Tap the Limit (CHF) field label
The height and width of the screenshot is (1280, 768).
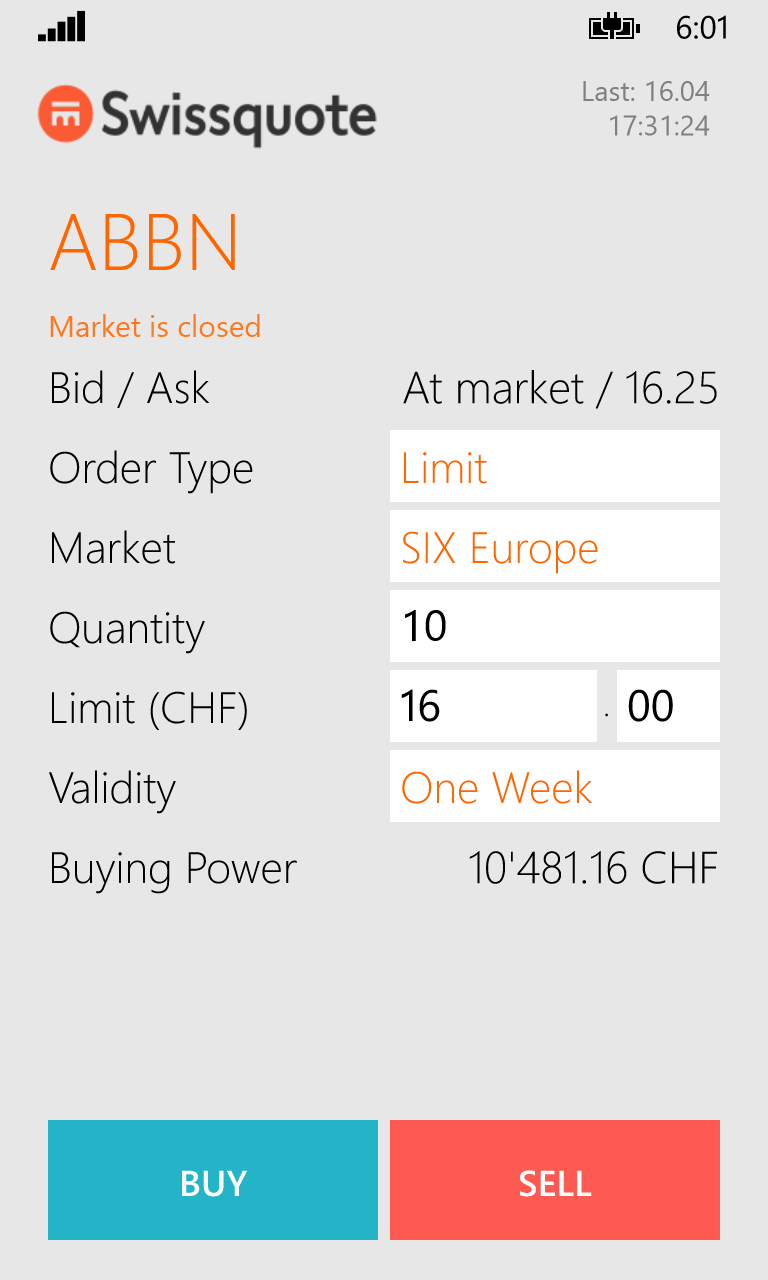pos(150,708)
